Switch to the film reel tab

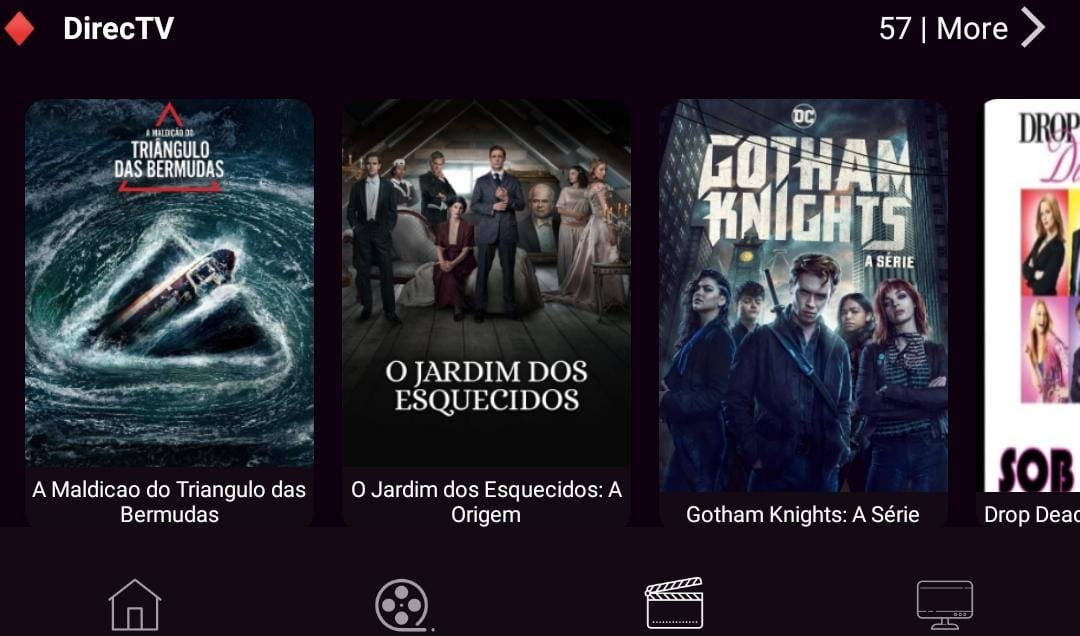pos(402,604)
